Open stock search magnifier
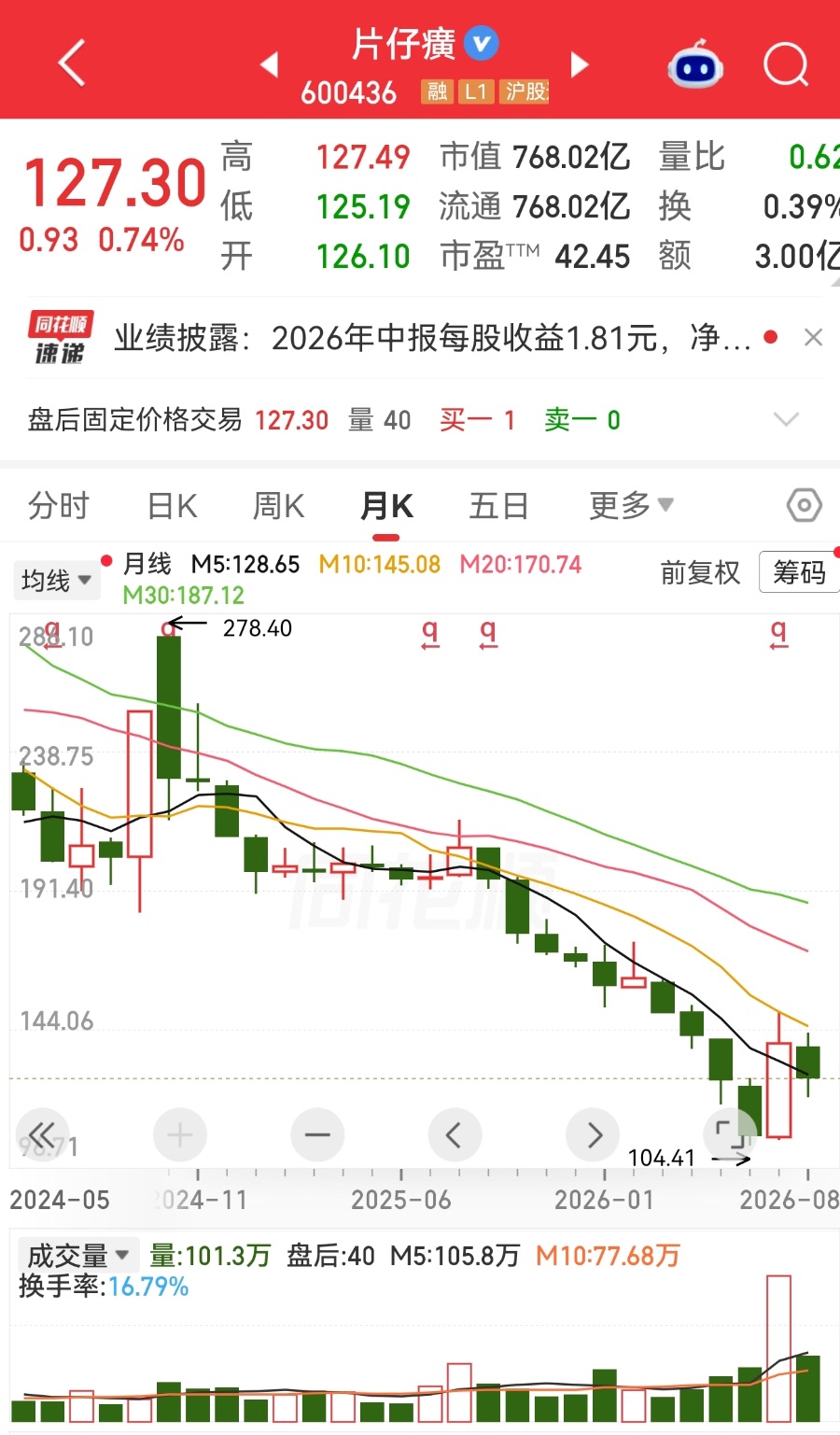 pos(786,64)
